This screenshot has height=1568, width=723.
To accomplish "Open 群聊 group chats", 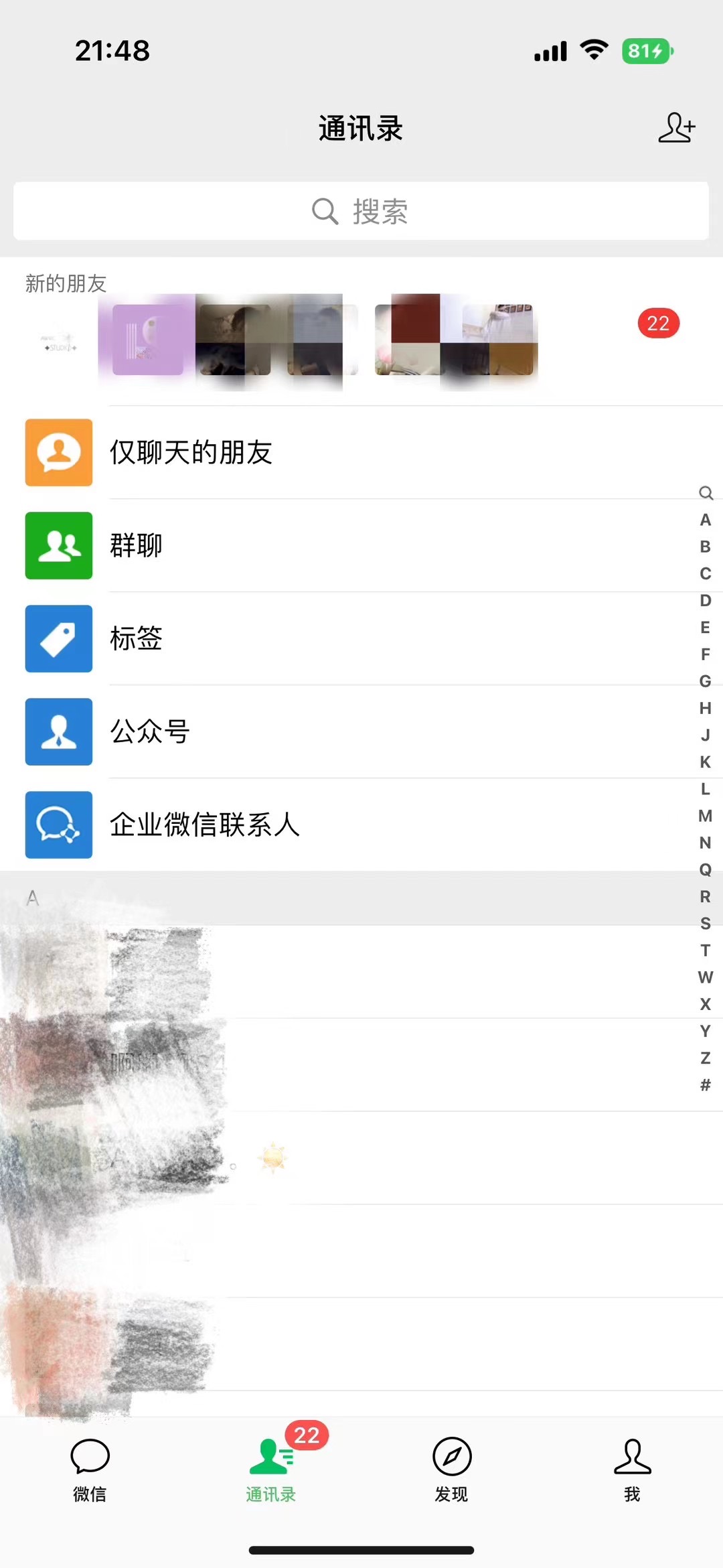I will 137,545.
